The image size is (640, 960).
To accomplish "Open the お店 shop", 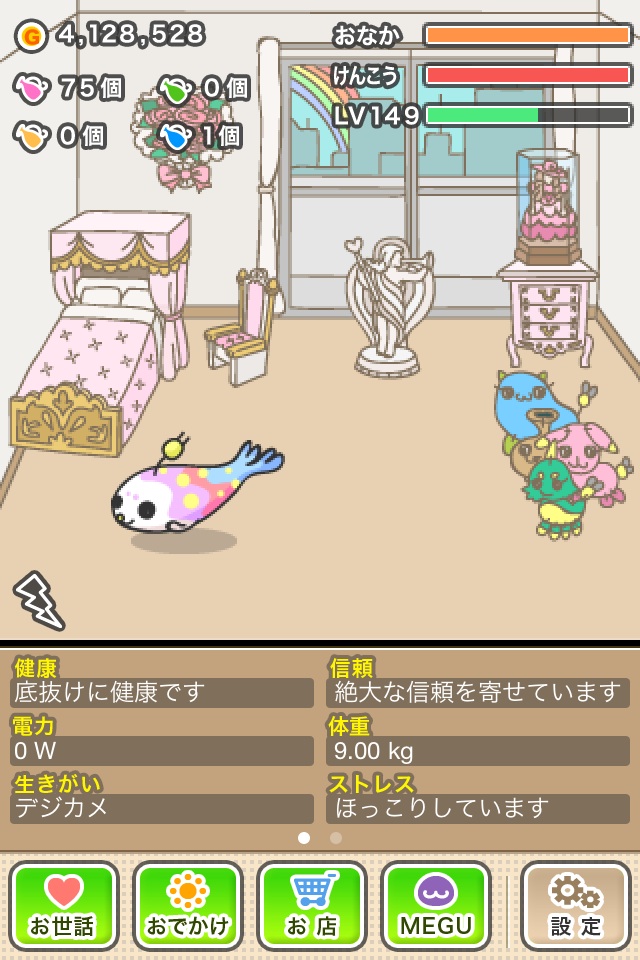I will (312, 906).
